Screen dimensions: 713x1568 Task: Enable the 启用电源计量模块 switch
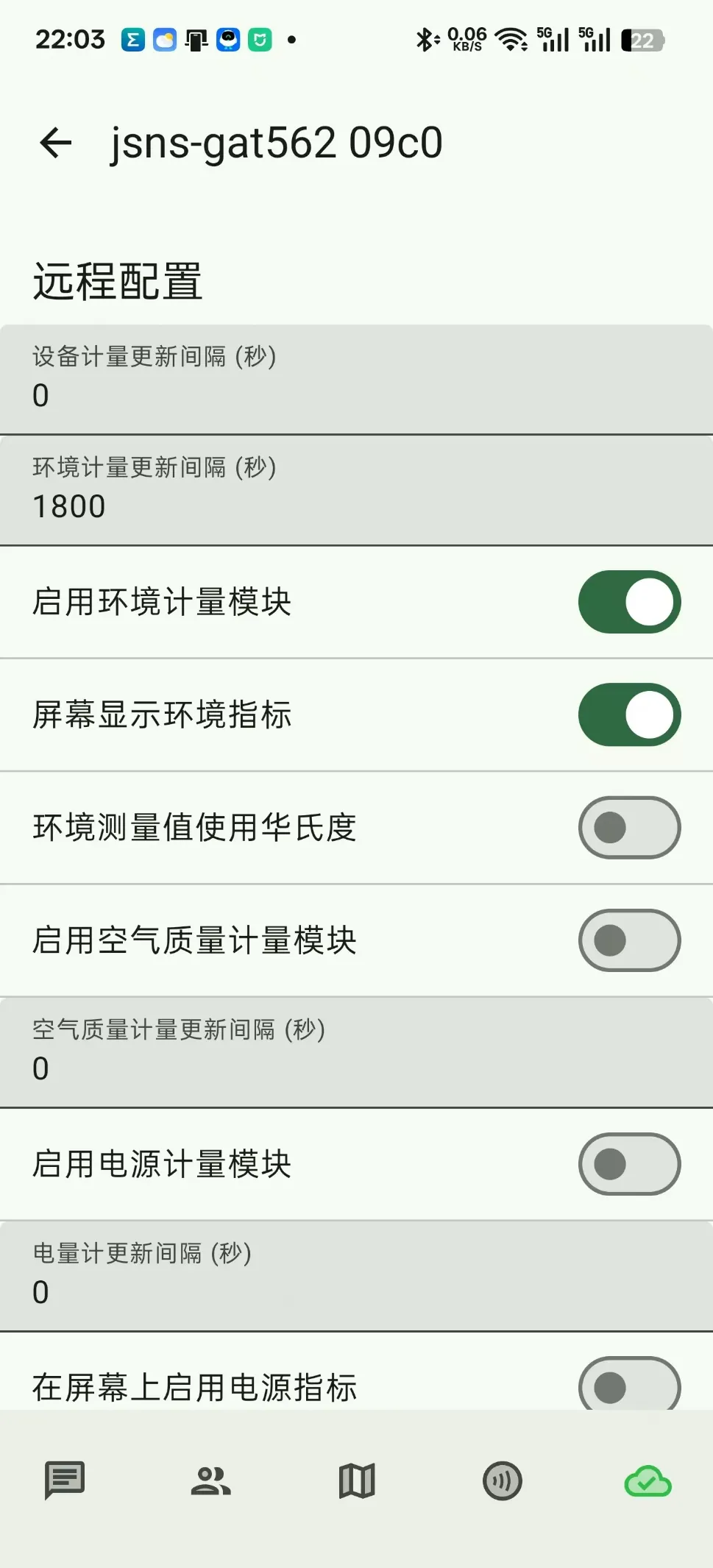click(x=629, y=1164)
